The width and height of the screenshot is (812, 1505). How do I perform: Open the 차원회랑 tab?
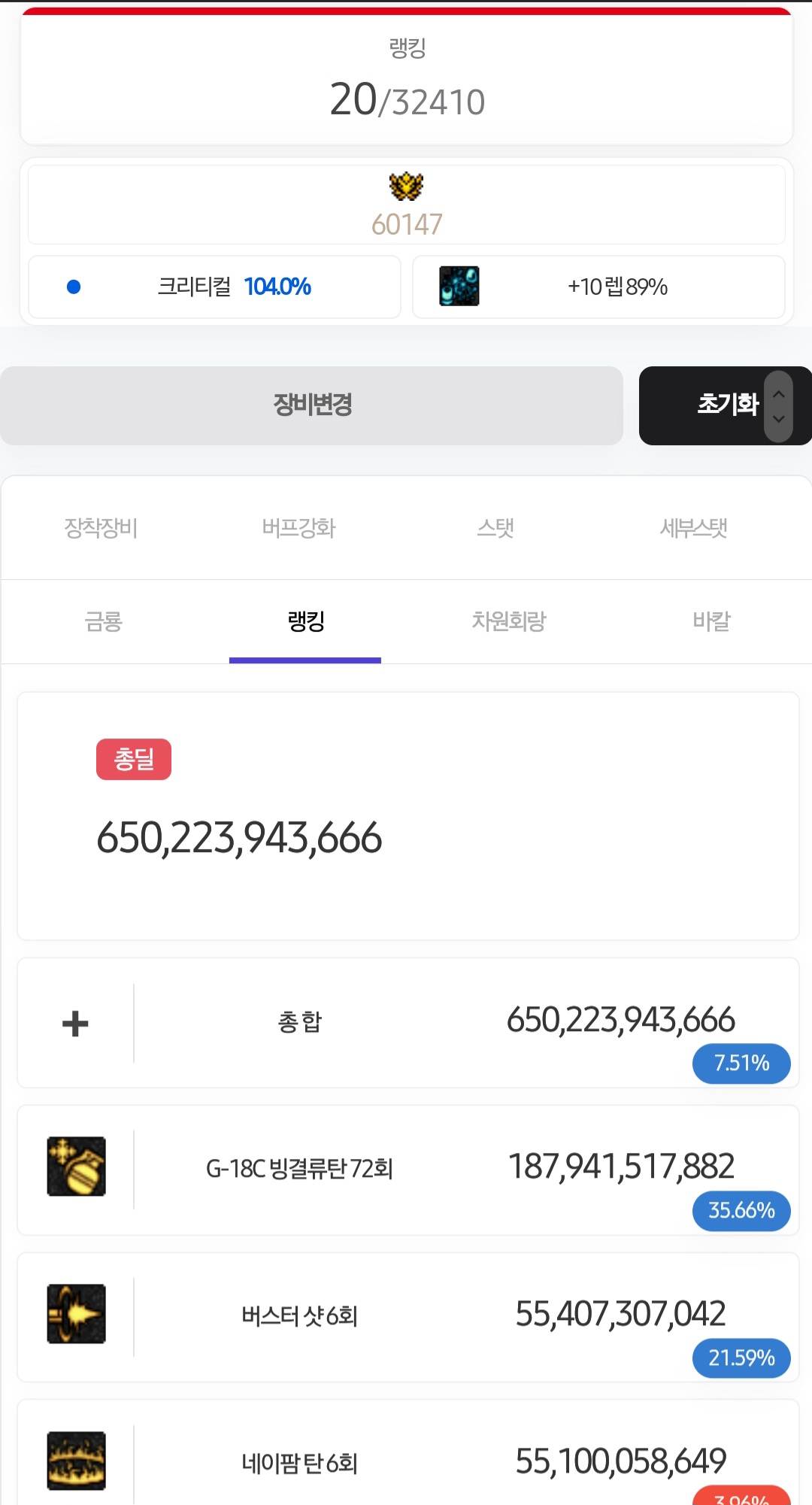(508, 622)
